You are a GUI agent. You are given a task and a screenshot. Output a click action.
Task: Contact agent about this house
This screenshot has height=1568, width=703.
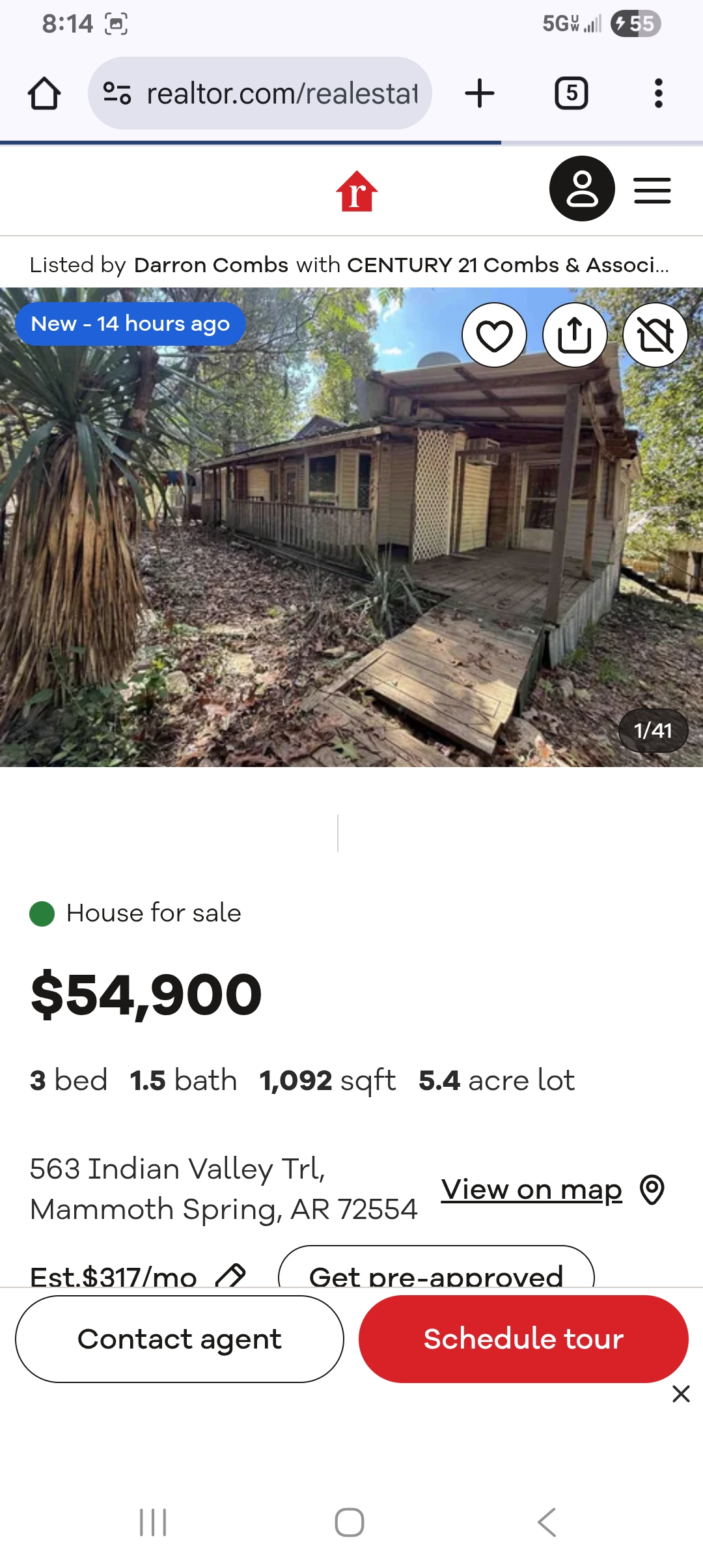pos(180,1339)
